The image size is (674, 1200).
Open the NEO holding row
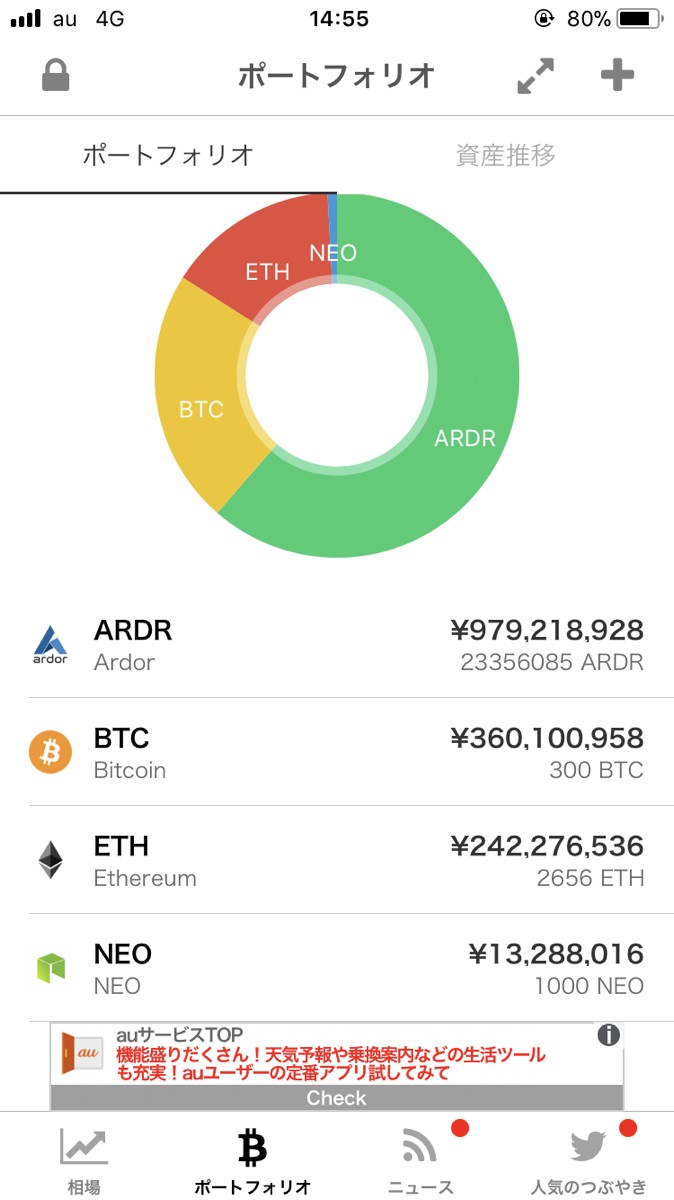coord(337,969)
